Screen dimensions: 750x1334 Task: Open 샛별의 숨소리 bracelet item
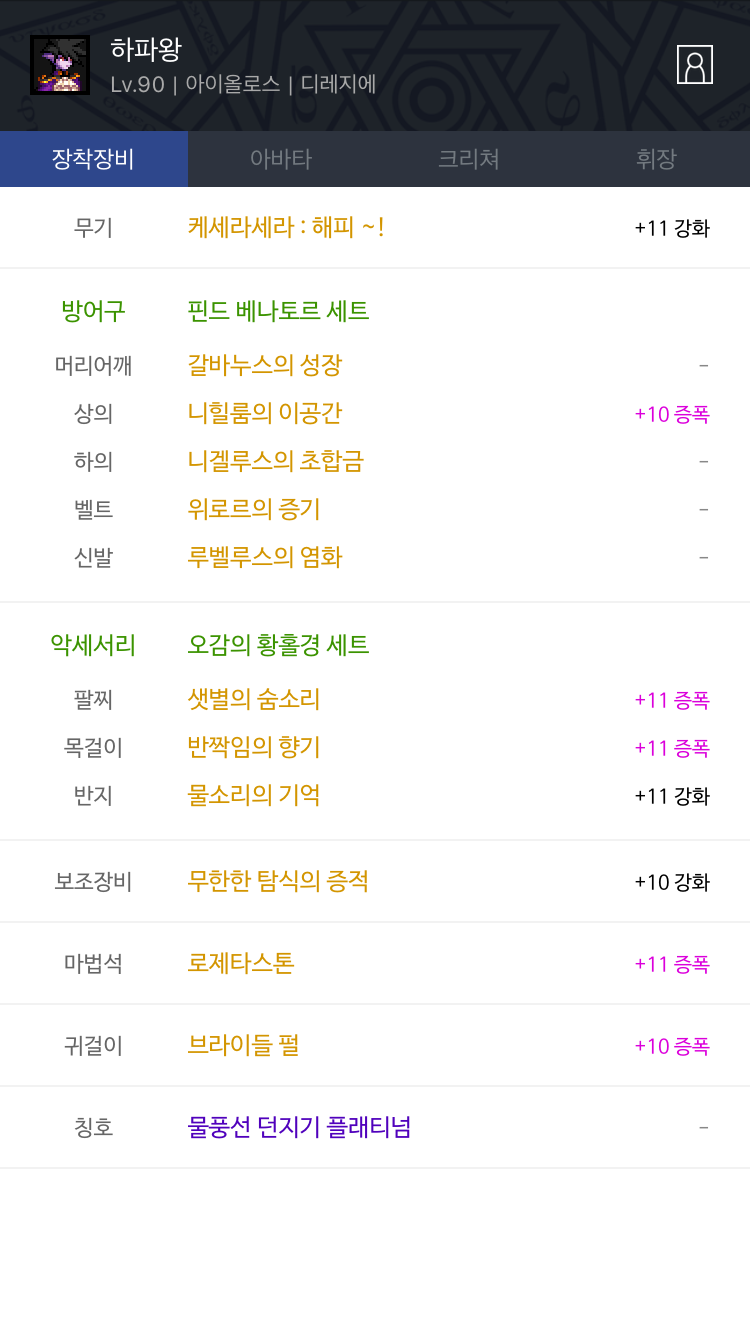(x=254, y=699)
